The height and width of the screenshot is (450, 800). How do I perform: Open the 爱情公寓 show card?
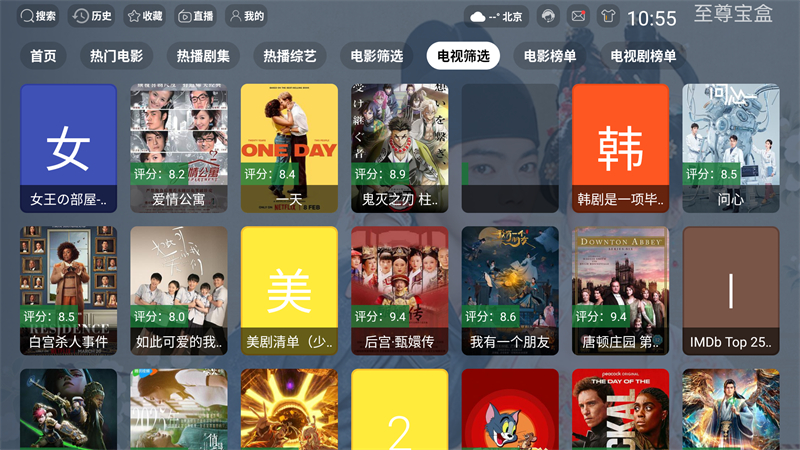coord(179,146)
